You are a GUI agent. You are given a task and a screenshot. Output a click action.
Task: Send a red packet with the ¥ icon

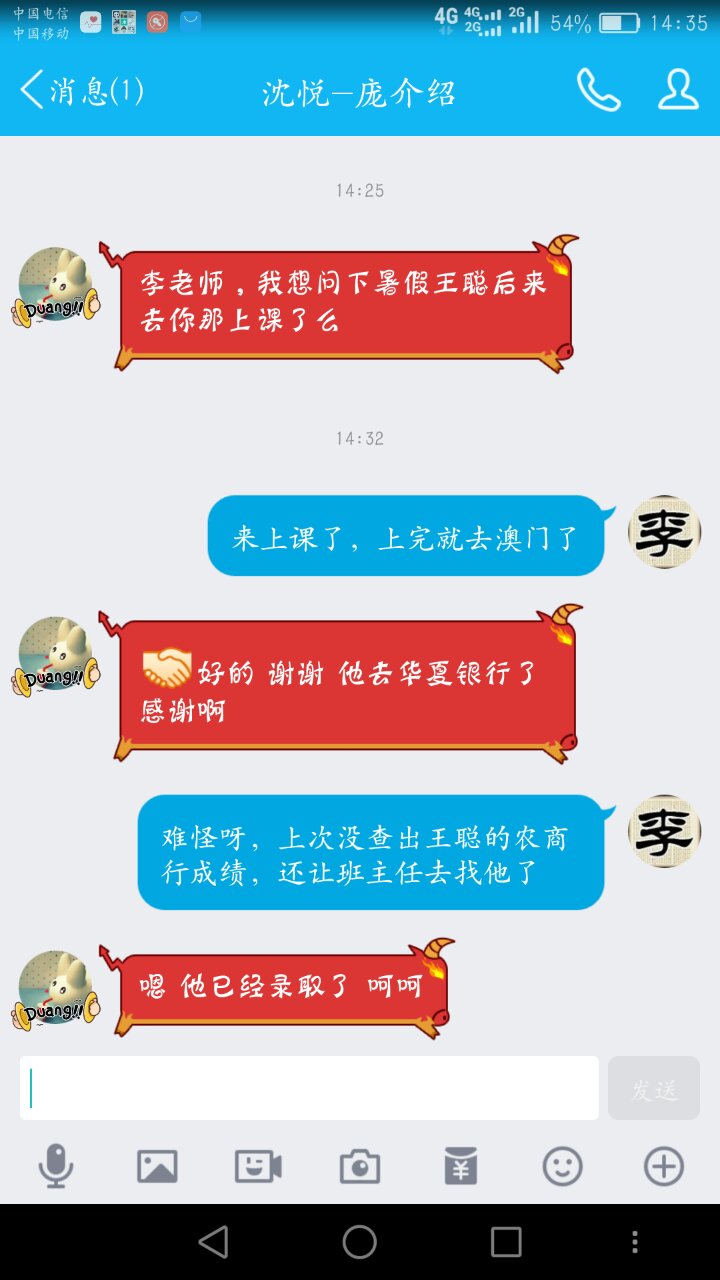[x=461, y=1166]
